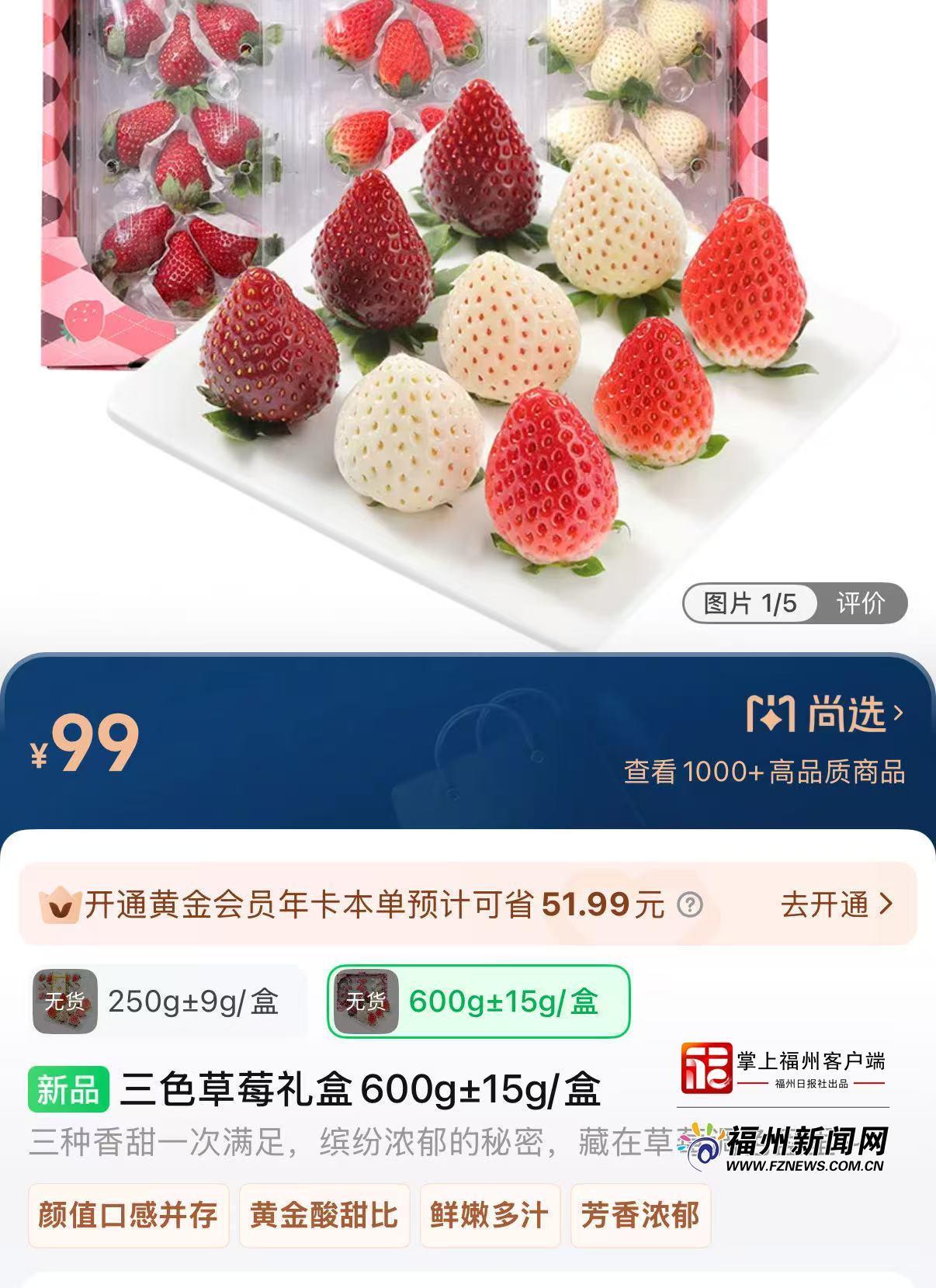Switch to the 评价 reviews tab
The height and width of the screenshot is (1288, 936).
click(x=860, y=603)
